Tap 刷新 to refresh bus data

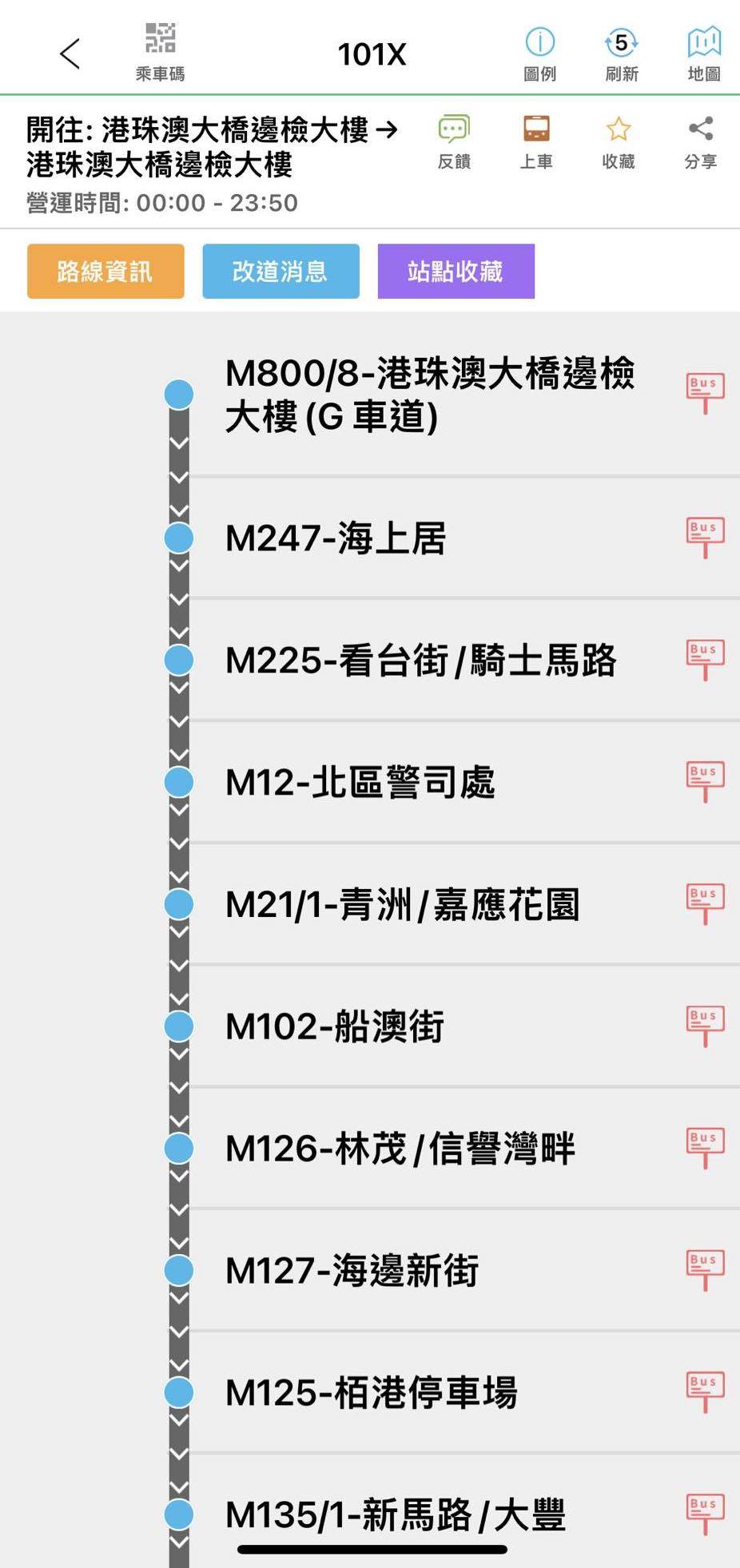click(621, 54)
